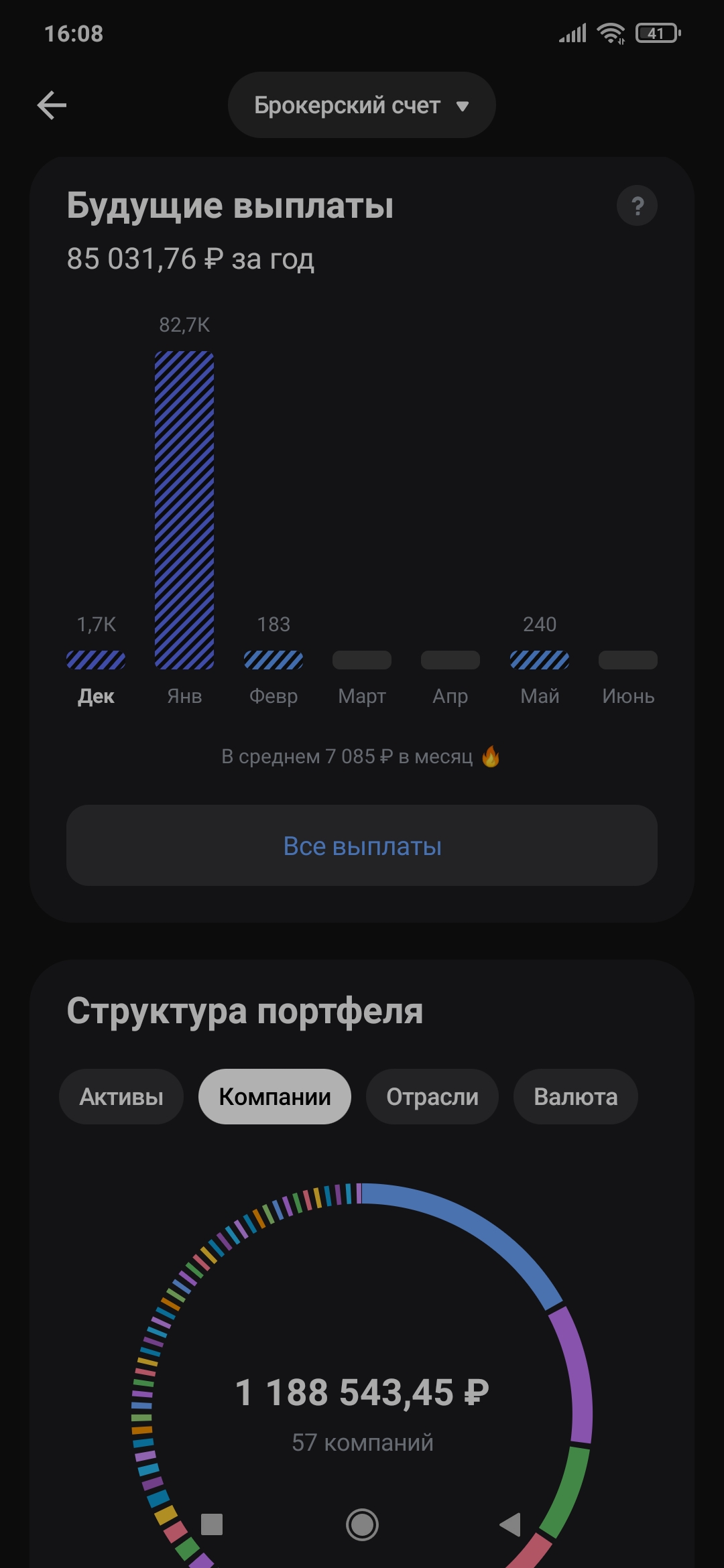Switch to the Активы tab
The image size is (724, 1568).
121,1097
